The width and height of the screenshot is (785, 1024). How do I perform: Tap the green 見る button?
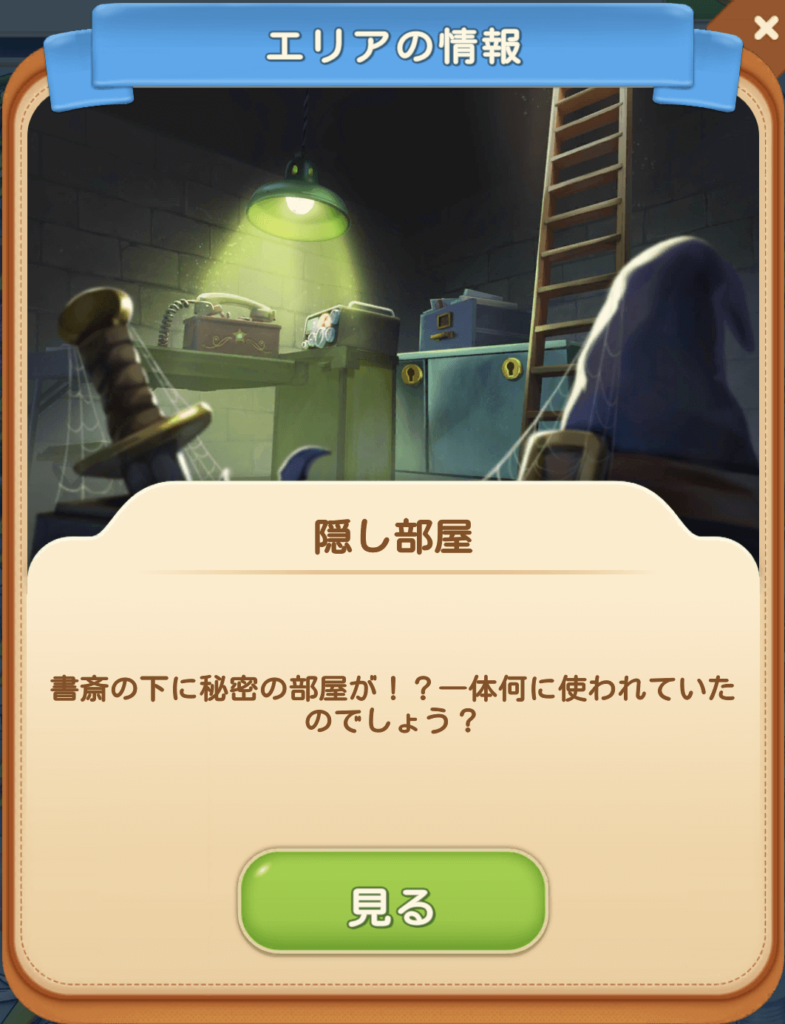tap(392, 902)
